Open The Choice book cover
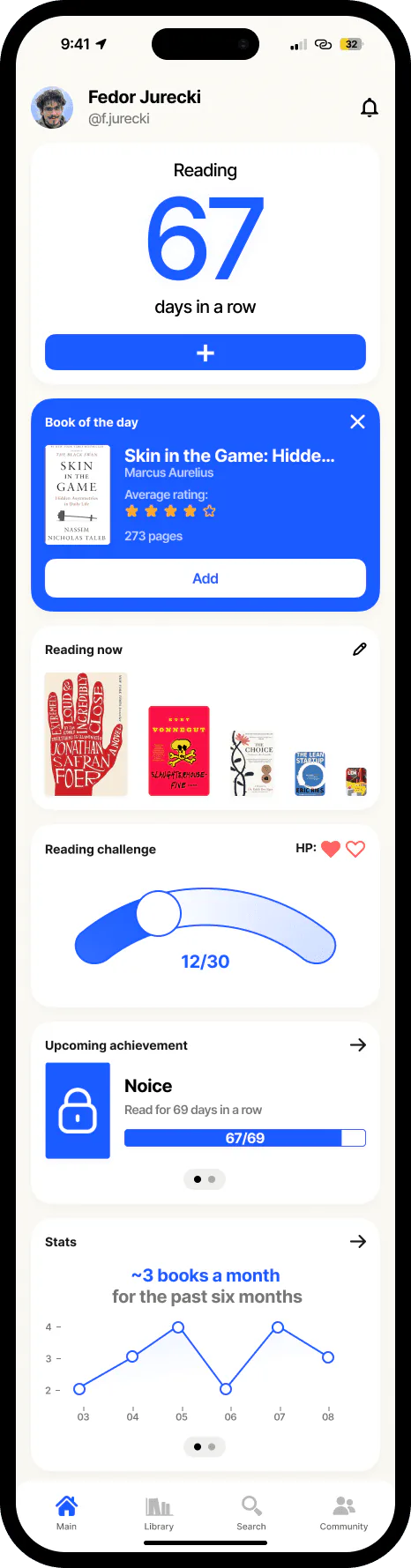 click(x=252, y=762)
